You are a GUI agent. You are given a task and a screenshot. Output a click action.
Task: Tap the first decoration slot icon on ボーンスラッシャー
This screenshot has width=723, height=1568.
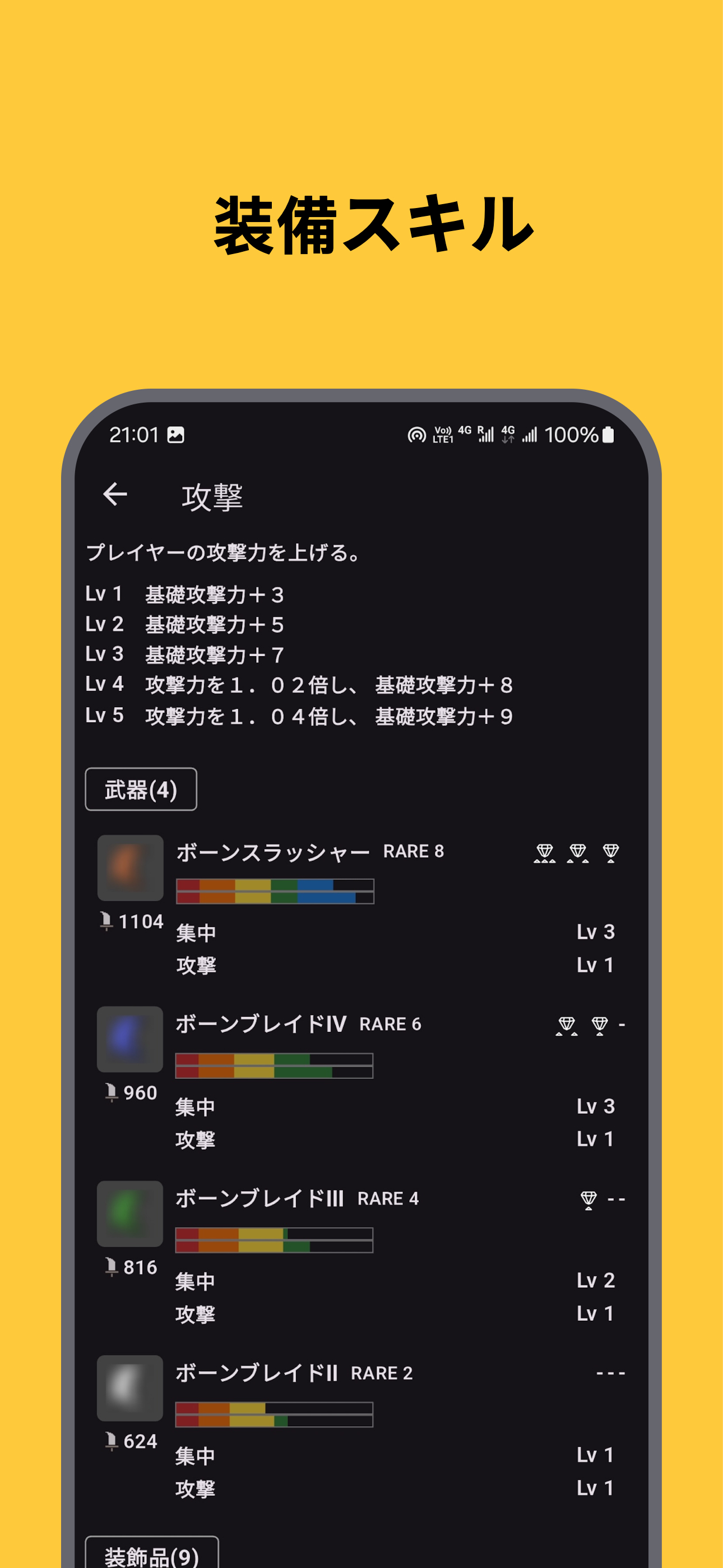click(x=545, y=852)
